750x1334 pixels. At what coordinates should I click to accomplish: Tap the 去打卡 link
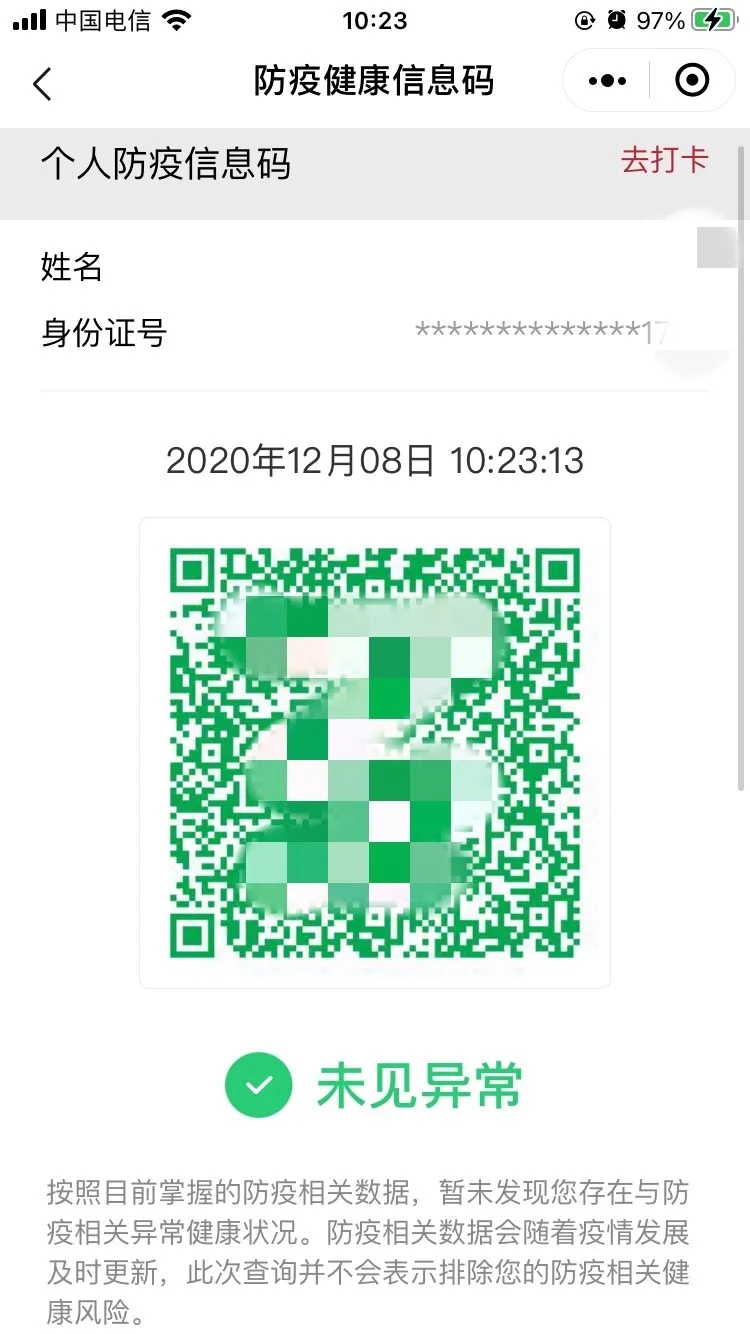point(665,161)
